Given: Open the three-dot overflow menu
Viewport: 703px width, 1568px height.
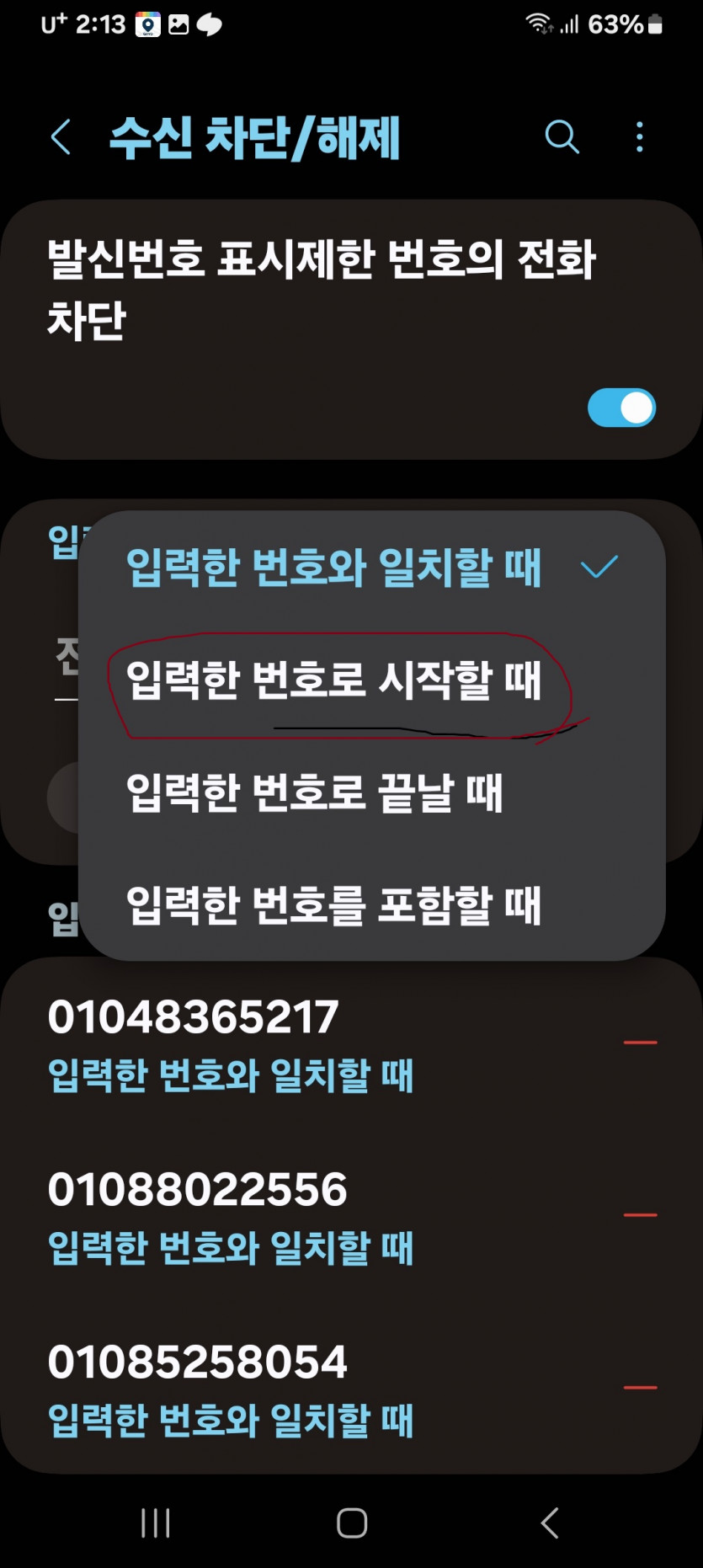Looking at the screenshot, I should point(640,136).
